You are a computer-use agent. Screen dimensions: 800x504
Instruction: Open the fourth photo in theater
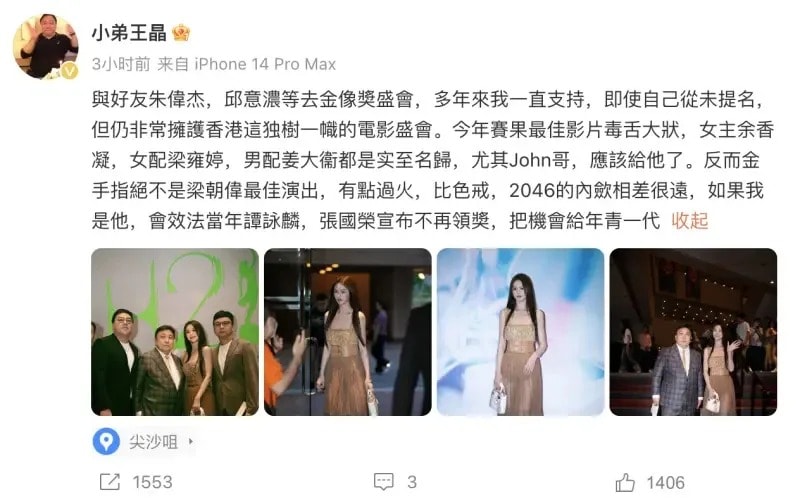693,331
